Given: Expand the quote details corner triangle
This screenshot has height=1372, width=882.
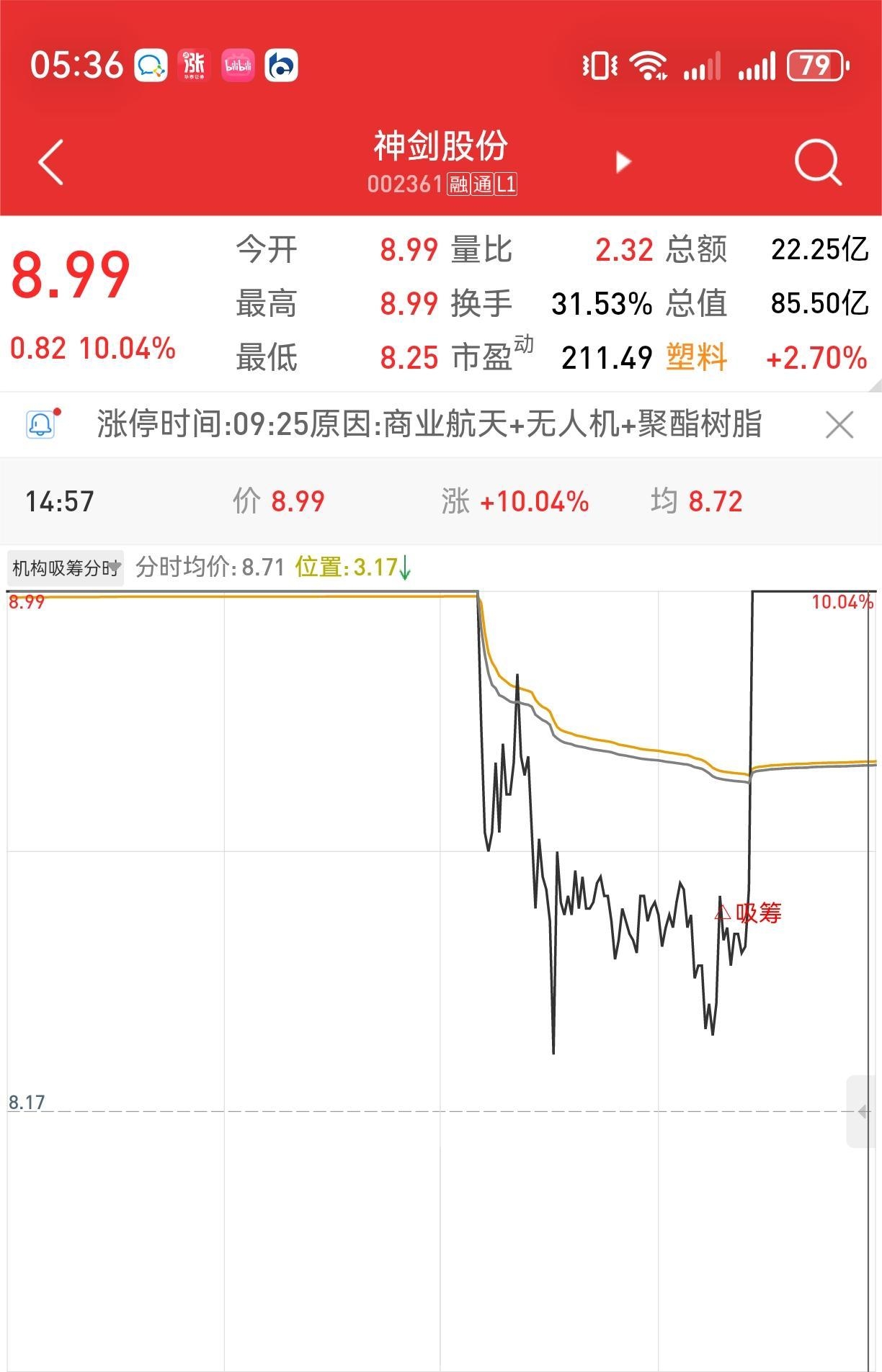Looking at the screenshot, I should [874, 387].
